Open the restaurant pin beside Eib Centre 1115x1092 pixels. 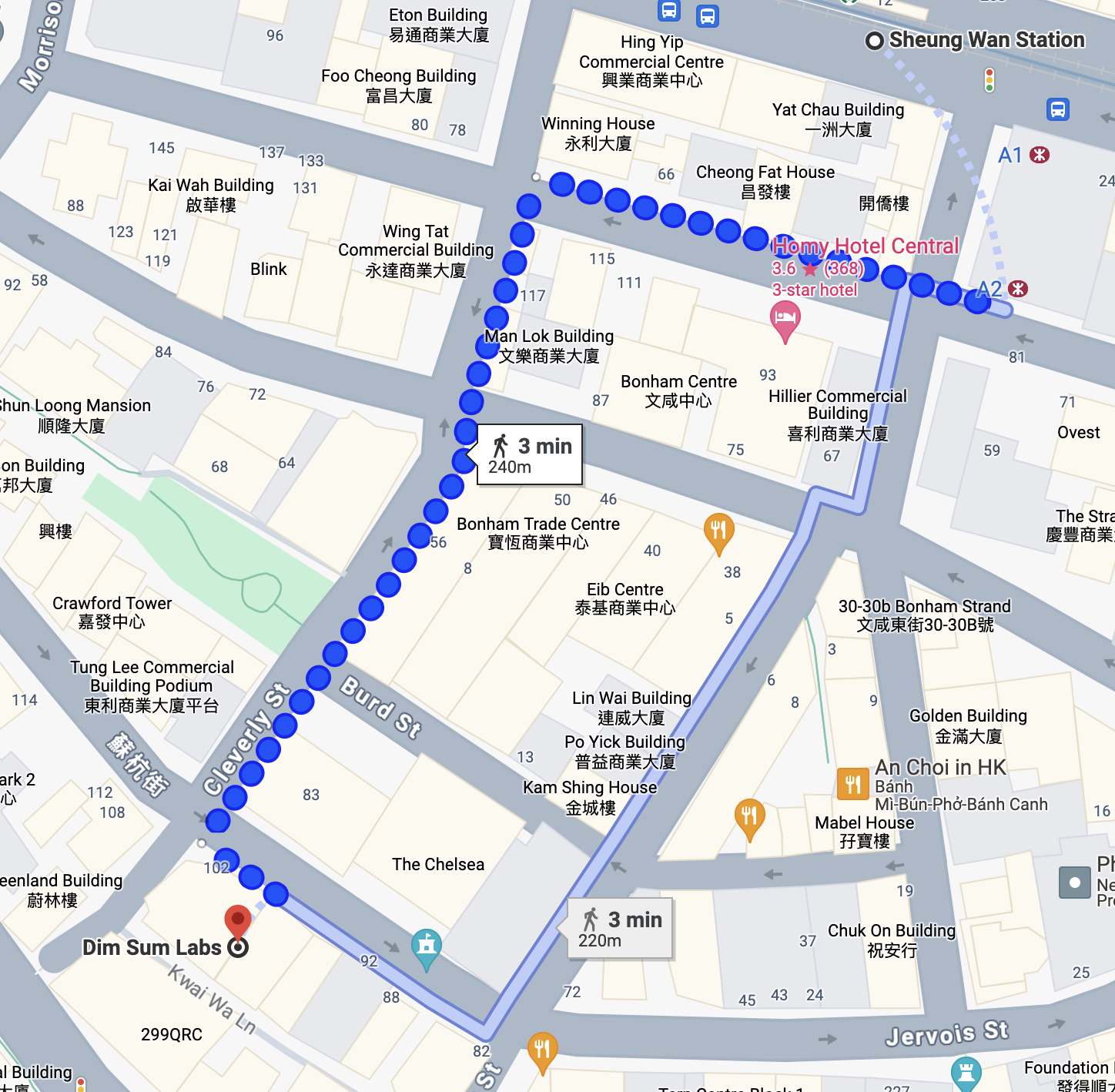(718, 531)
